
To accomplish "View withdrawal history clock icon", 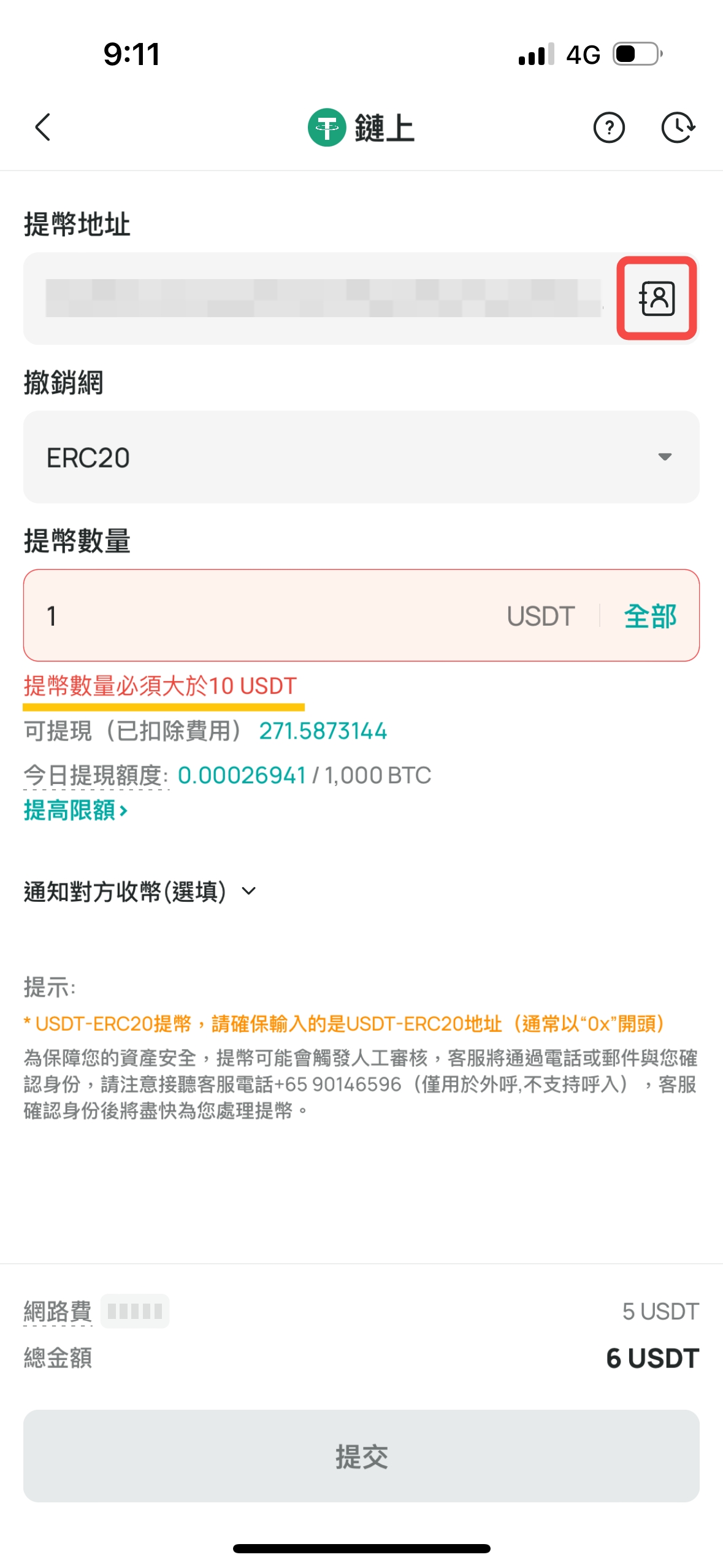I will pos(678,128).
